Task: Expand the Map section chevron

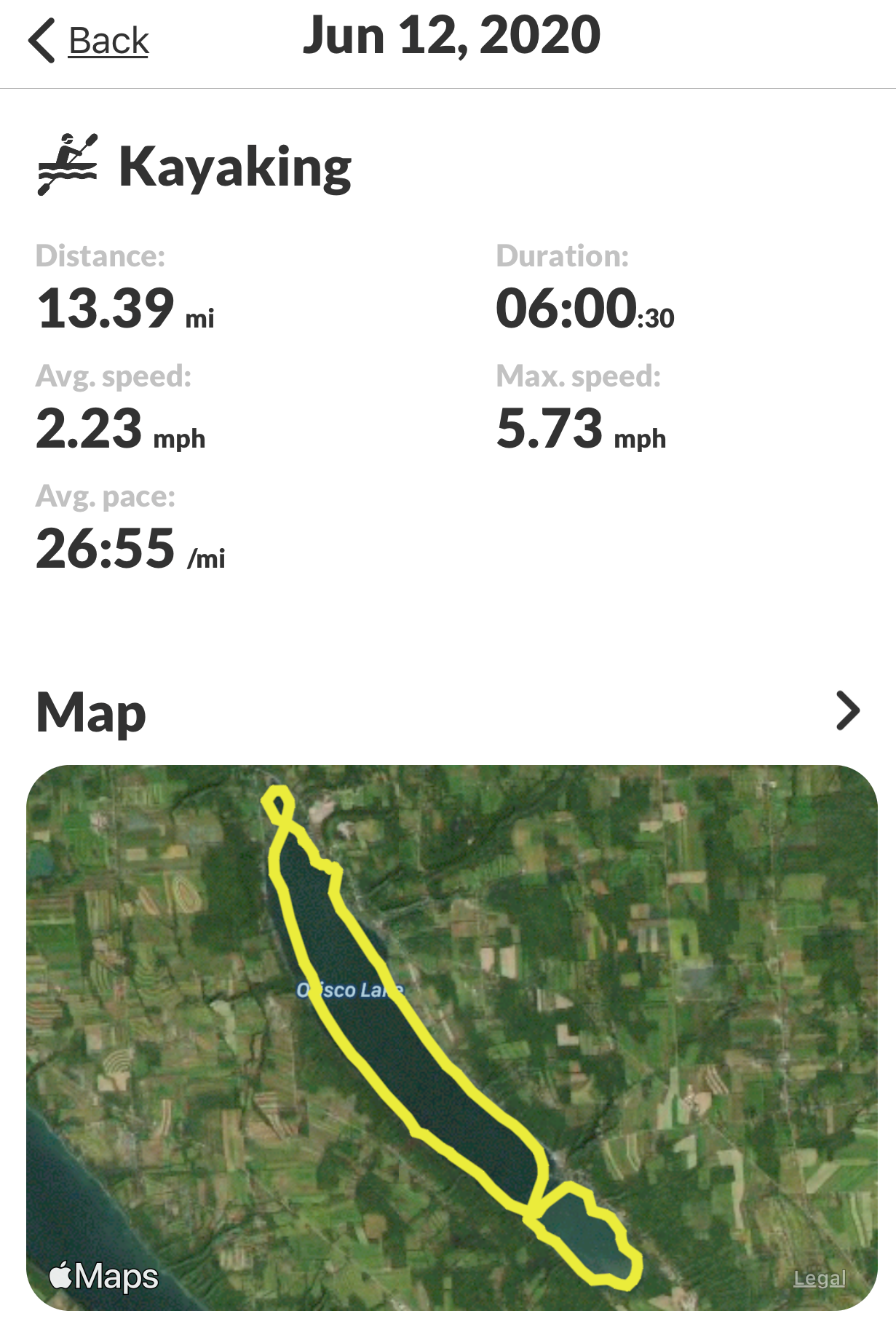Action: 848,710
